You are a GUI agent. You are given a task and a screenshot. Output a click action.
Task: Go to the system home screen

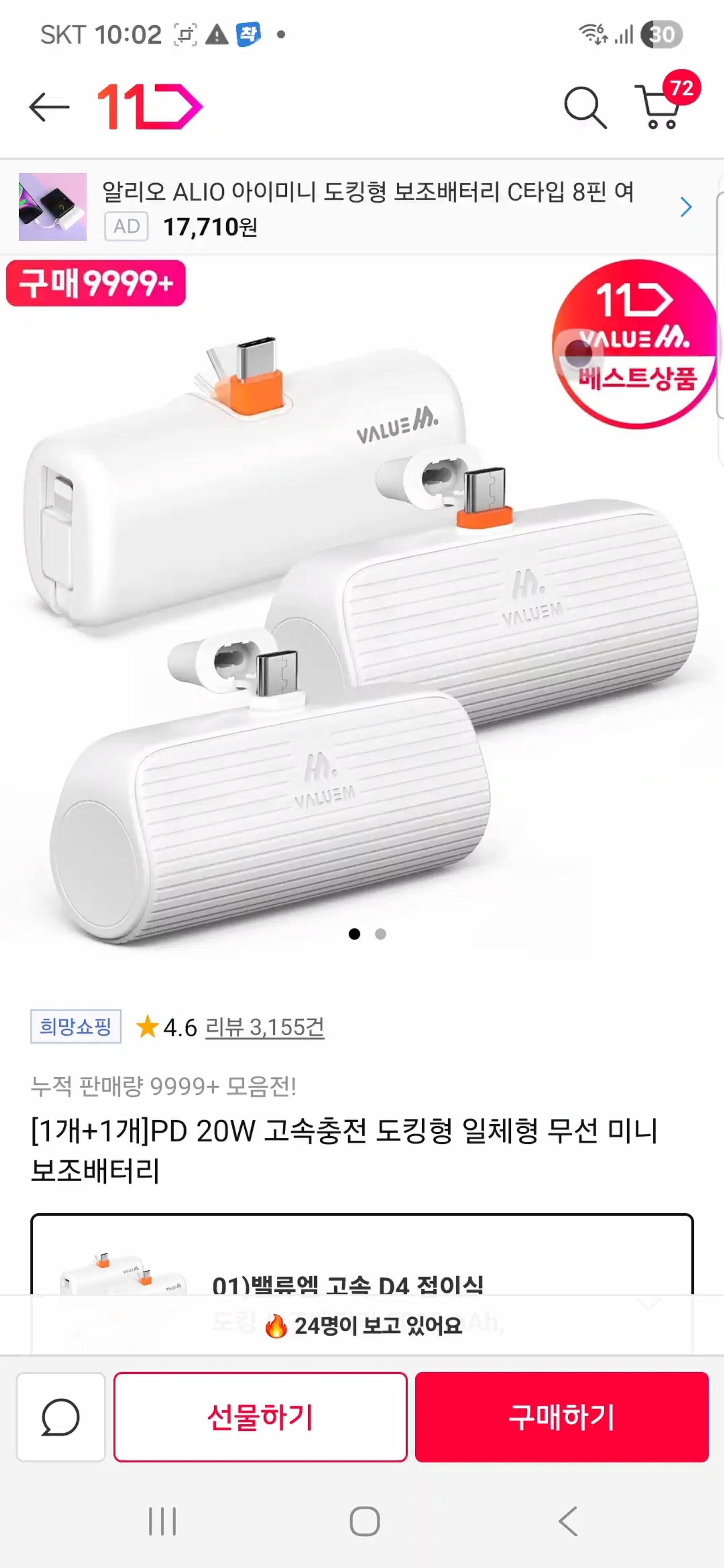pyautogui.click(x=364, y=1522)
